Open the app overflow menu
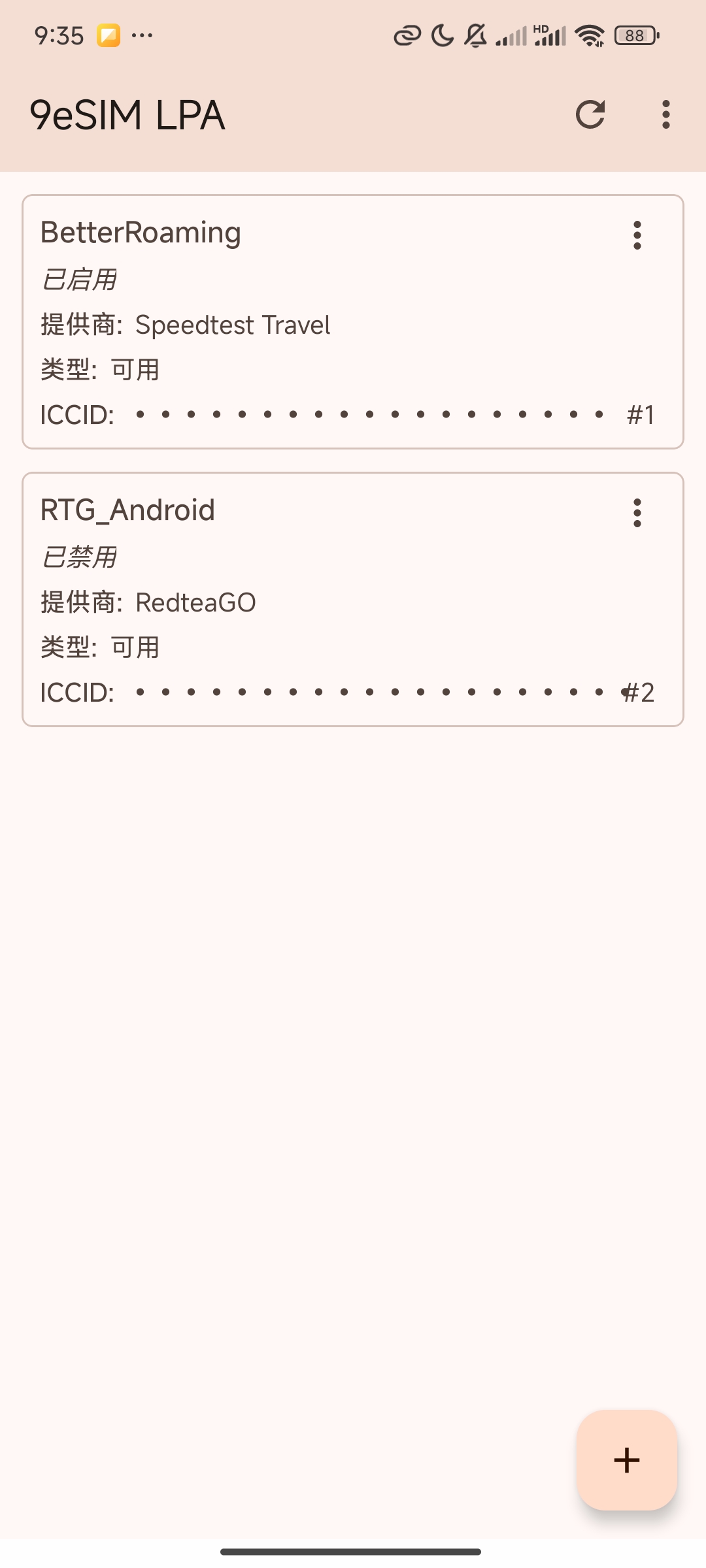 coord(665,115)
